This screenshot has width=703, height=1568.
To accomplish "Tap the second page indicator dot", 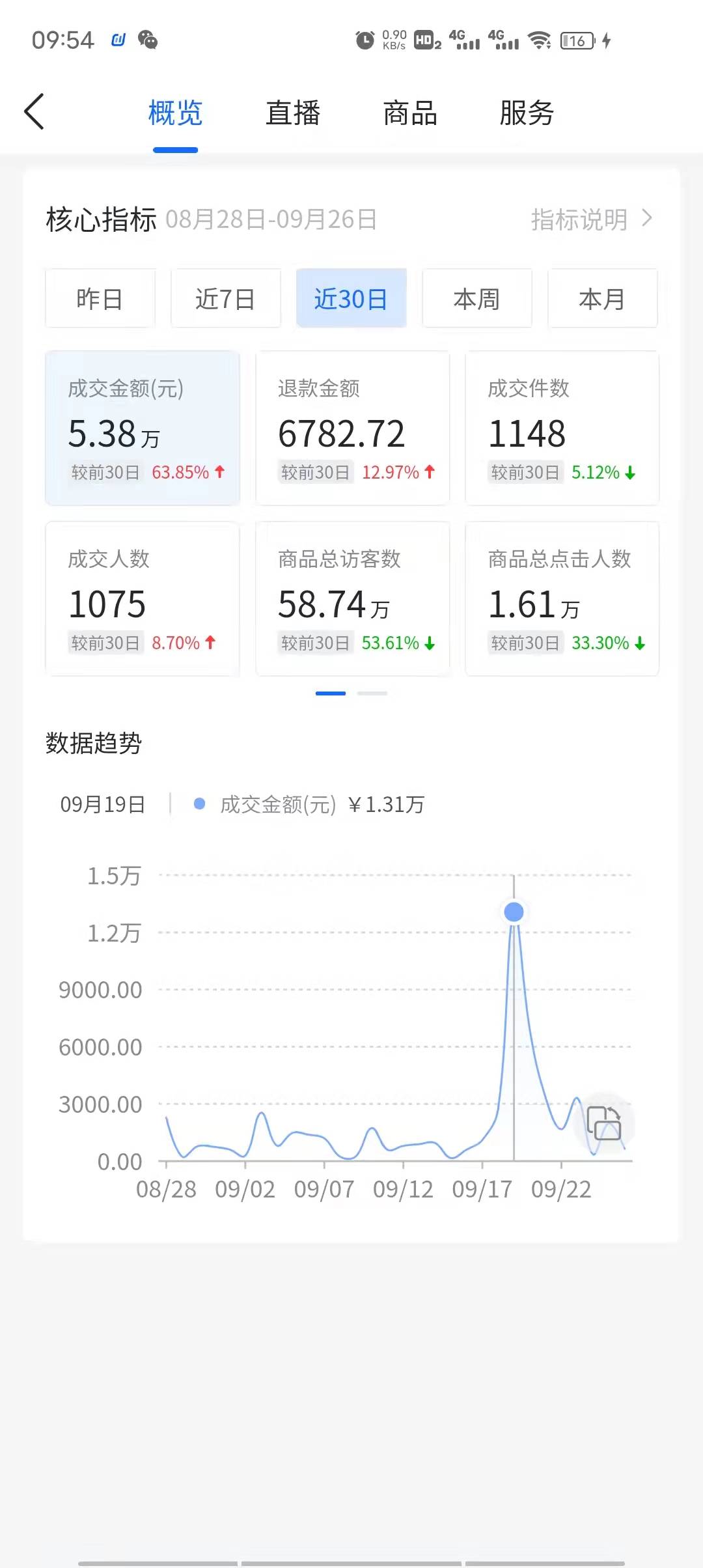I will [x=372, y=693].
